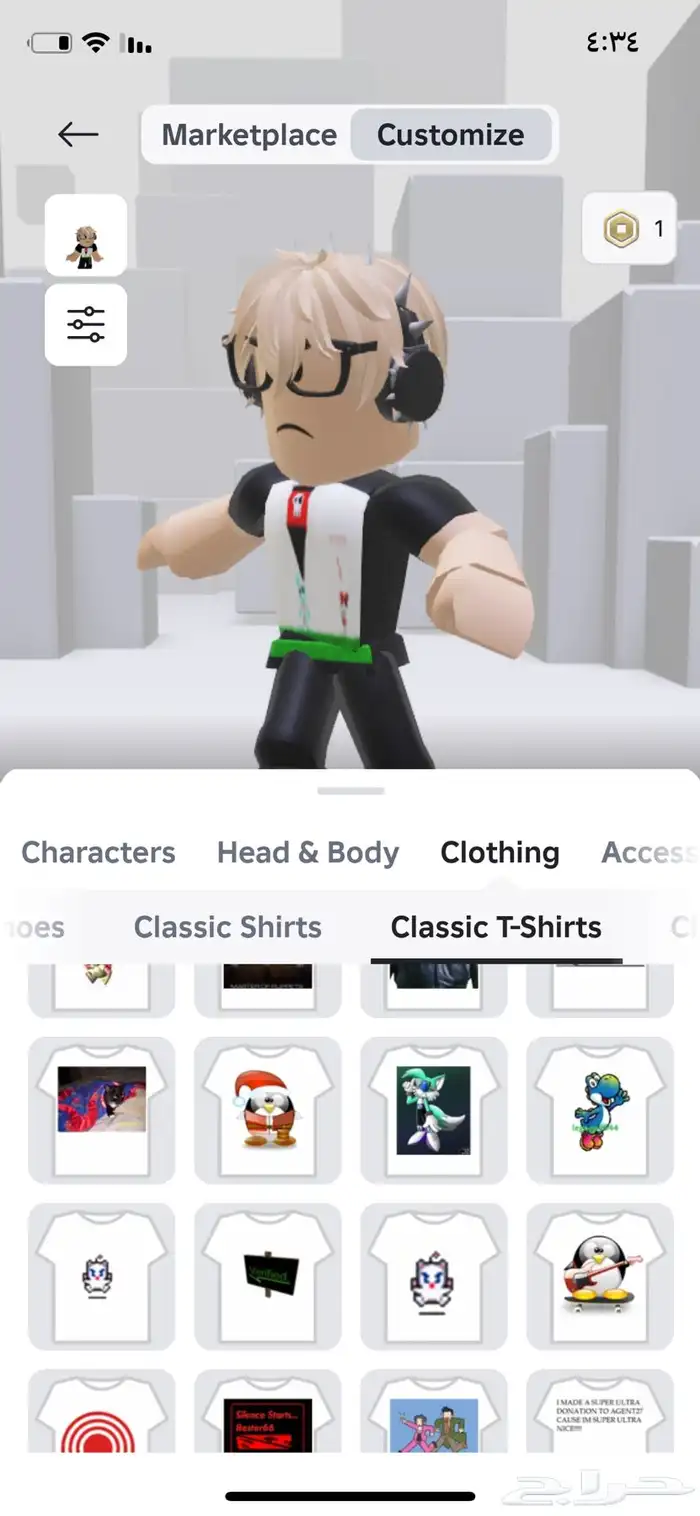Open the Characters category
The image size is (700, 1516).
tap(98, 852)
